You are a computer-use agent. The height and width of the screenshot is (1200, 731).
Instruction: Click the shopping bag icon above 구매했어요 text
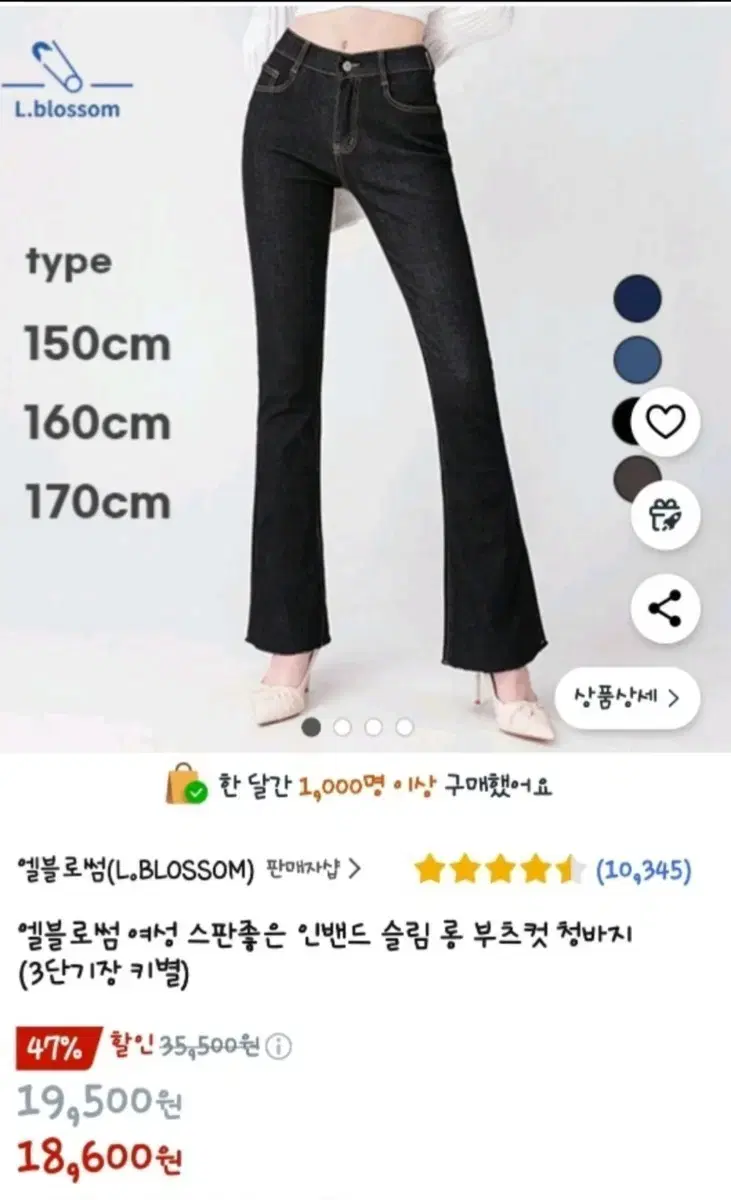coord(184,782)
